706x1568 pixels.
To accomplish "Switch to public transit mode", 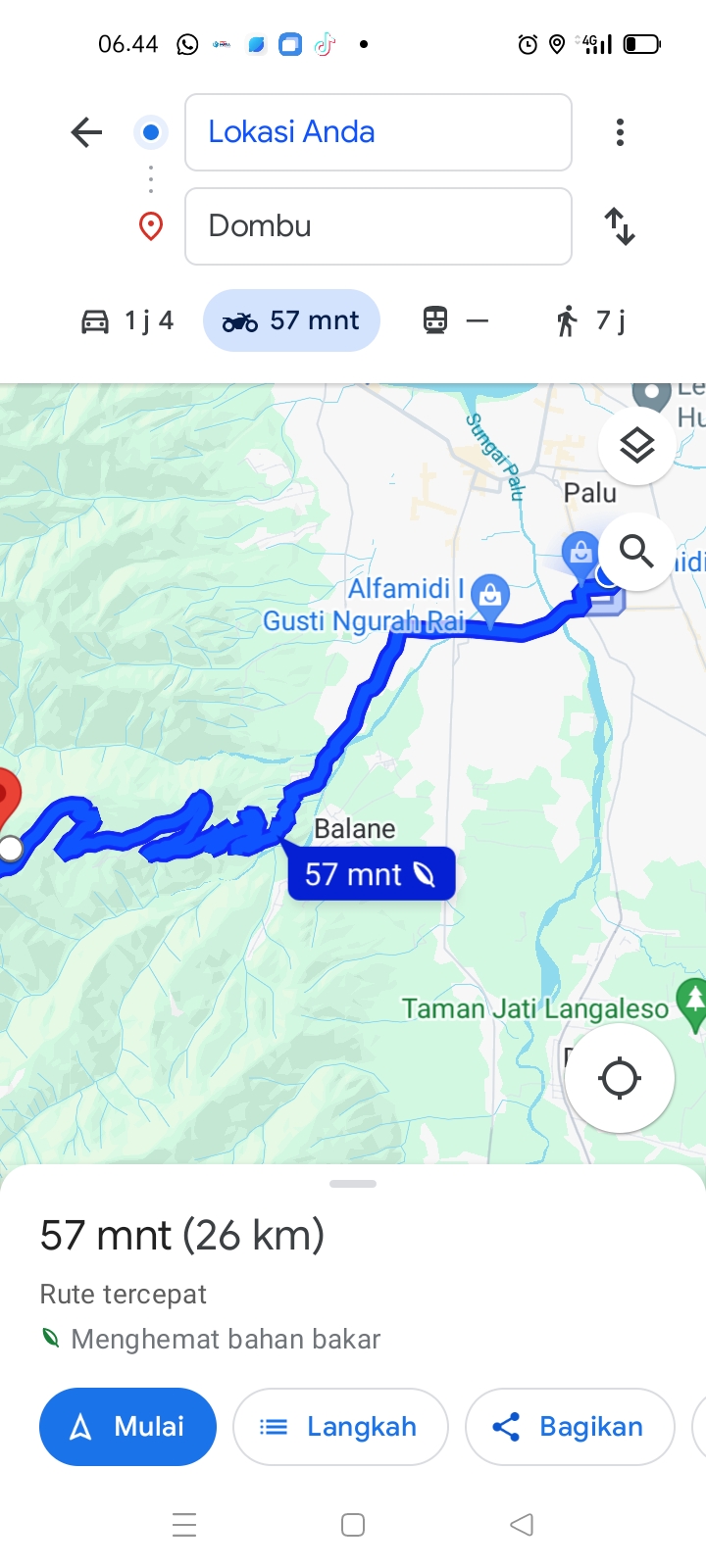I will (455, 320).
